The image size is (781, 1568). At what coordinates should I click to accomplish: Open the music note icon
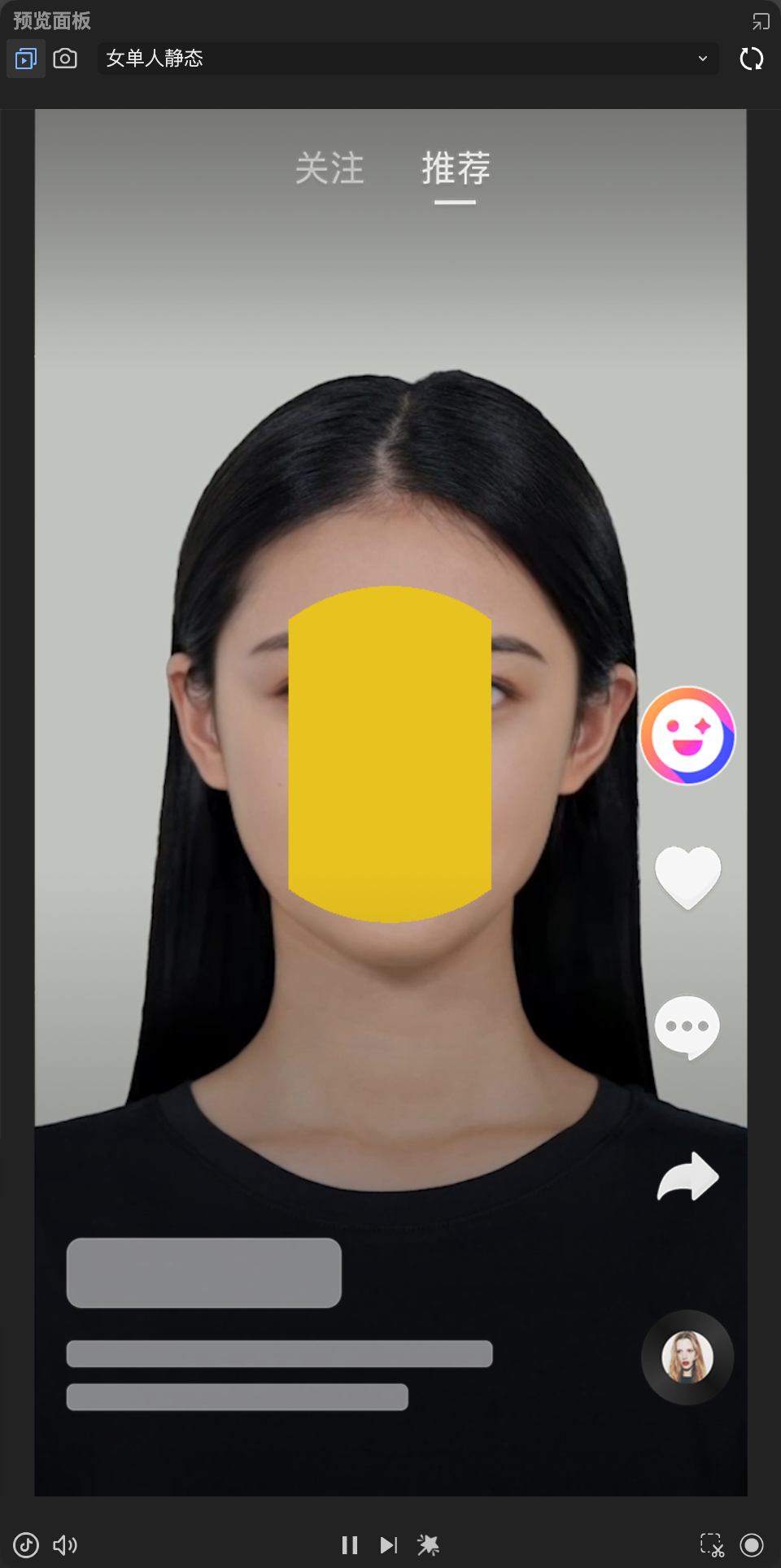(x=26, y=1544)
